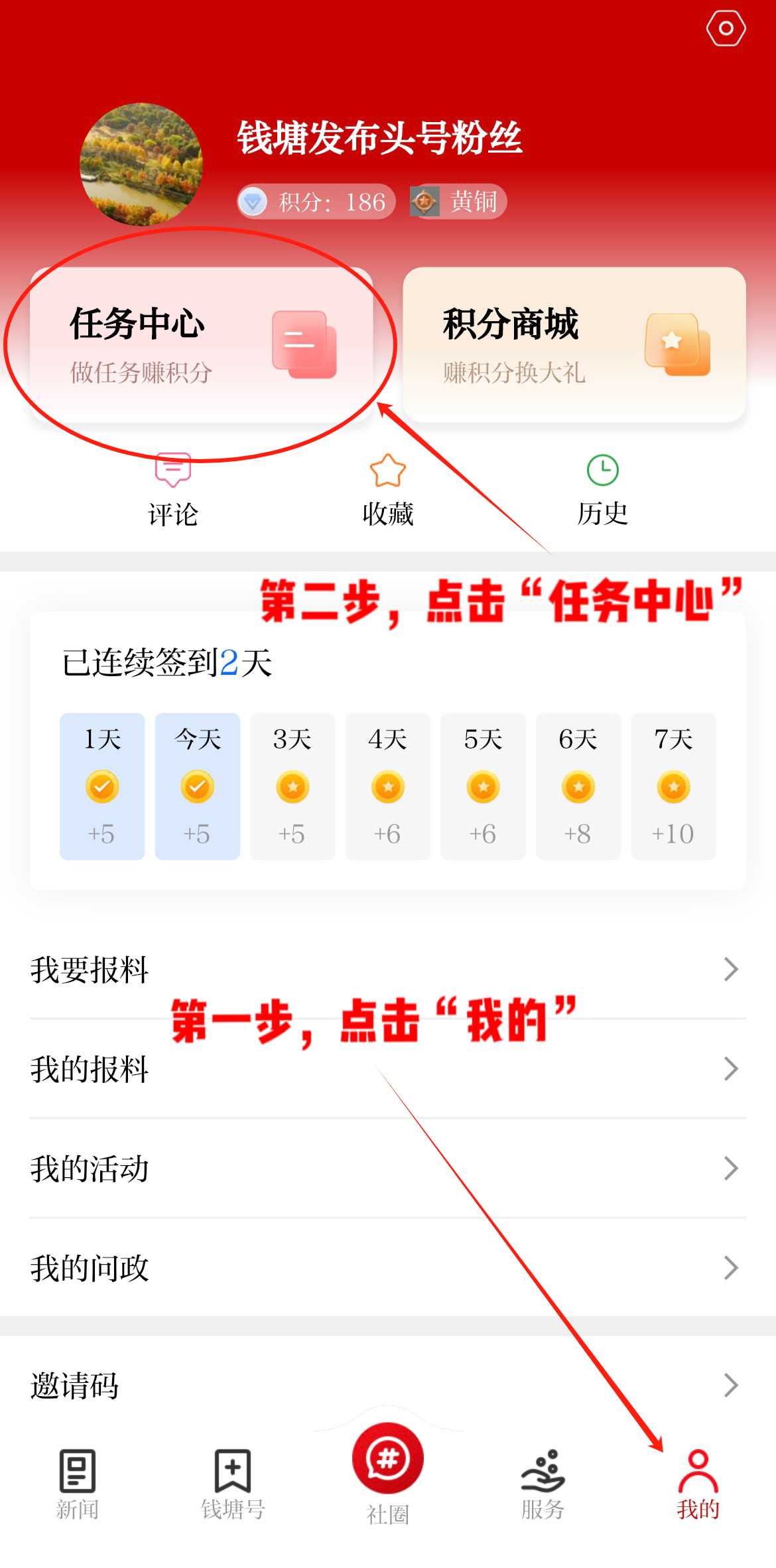Open settings via the hexagon icon

coord(726,29)
